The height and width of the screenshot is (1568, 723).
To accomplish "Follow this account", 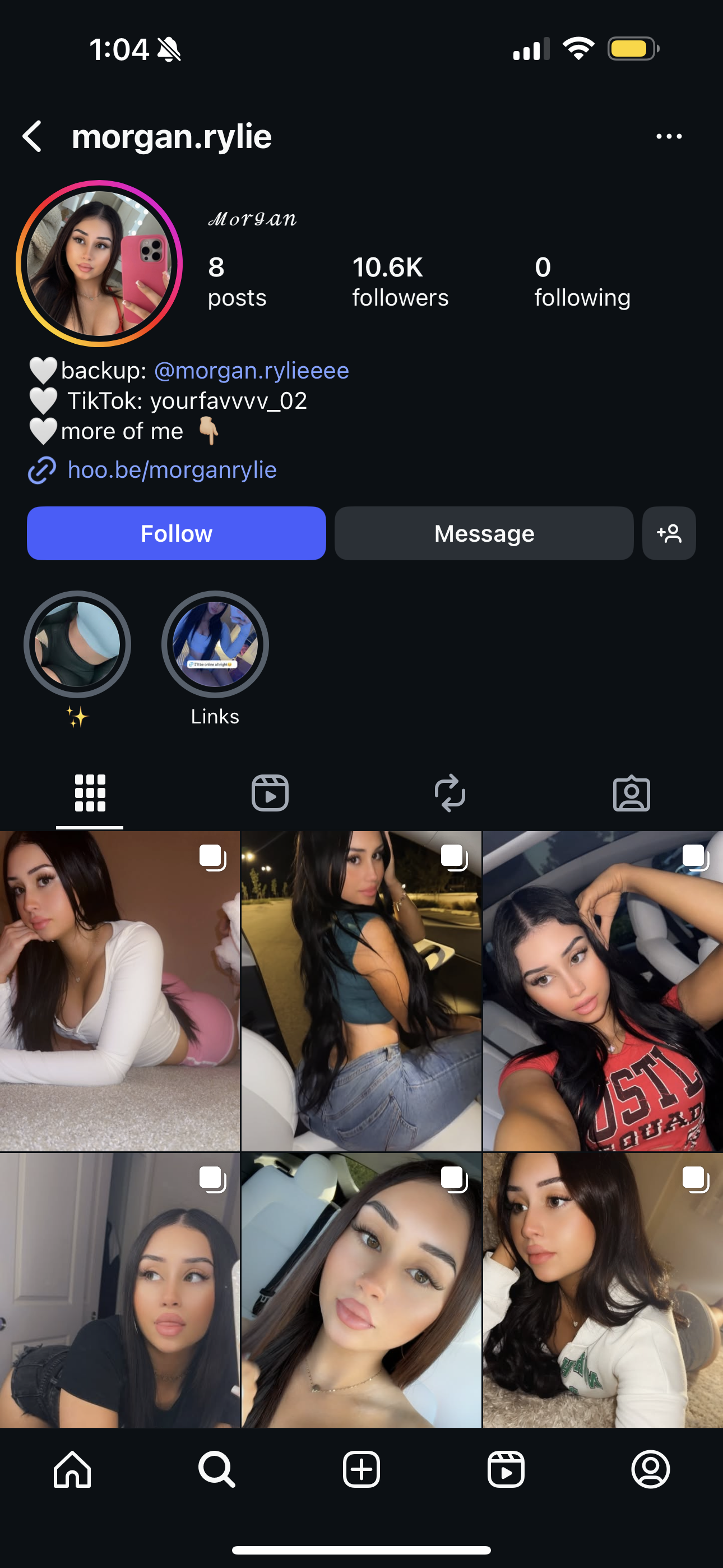I will point(177,533).
